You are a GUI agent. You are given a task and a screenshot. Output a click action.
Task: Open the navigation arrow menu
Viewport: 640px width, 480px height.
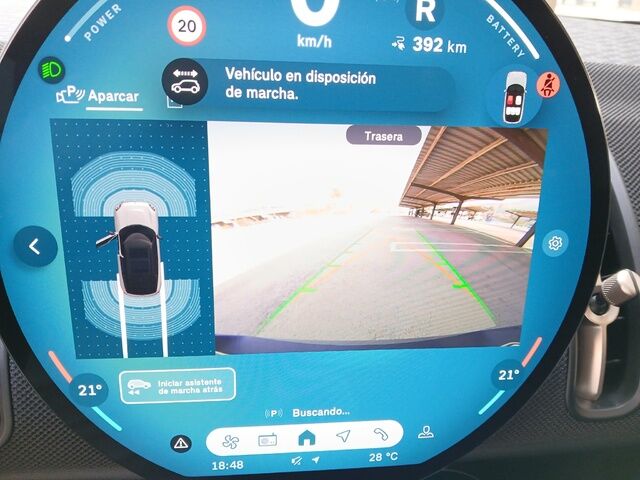click(343, 437)
